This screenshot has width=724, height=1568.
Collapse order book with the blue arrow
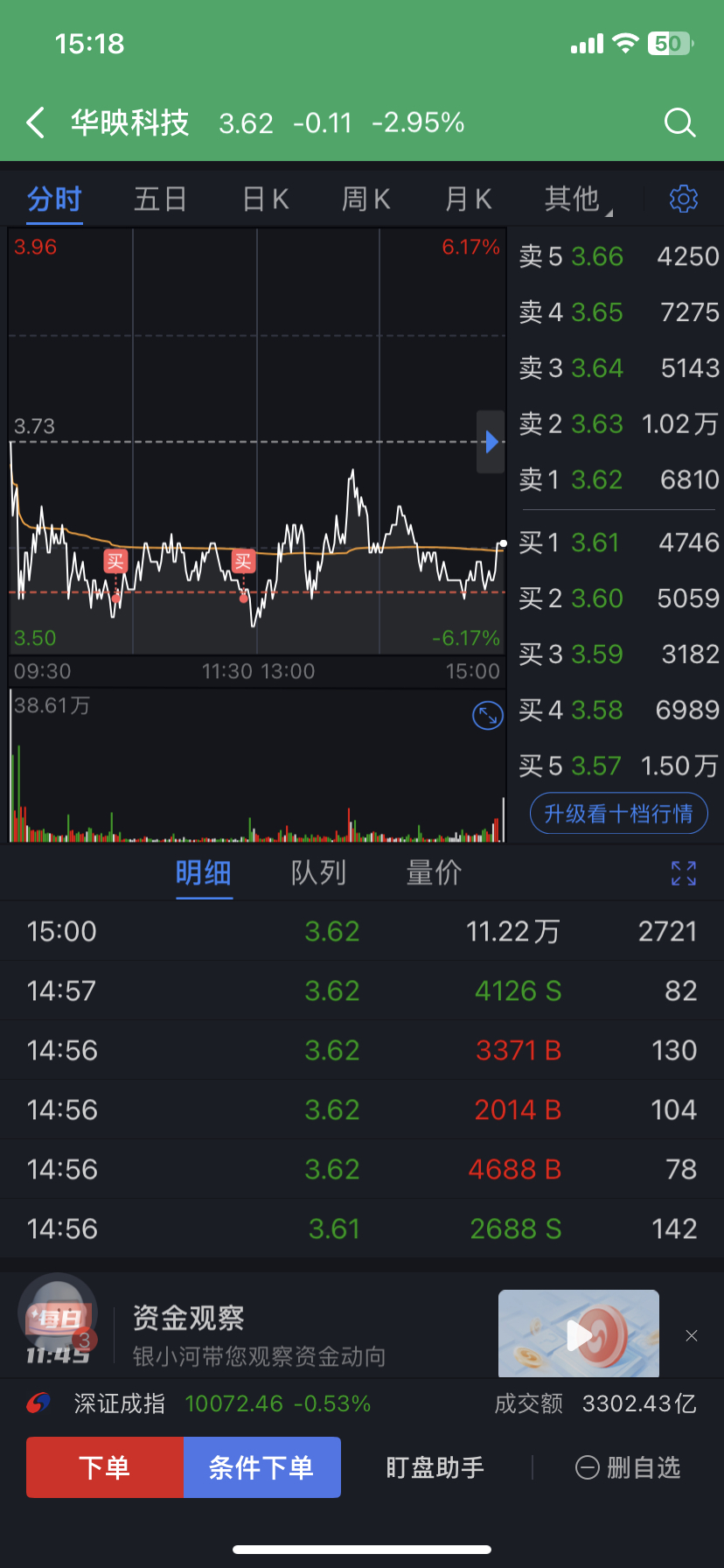(x=491, y=442)
